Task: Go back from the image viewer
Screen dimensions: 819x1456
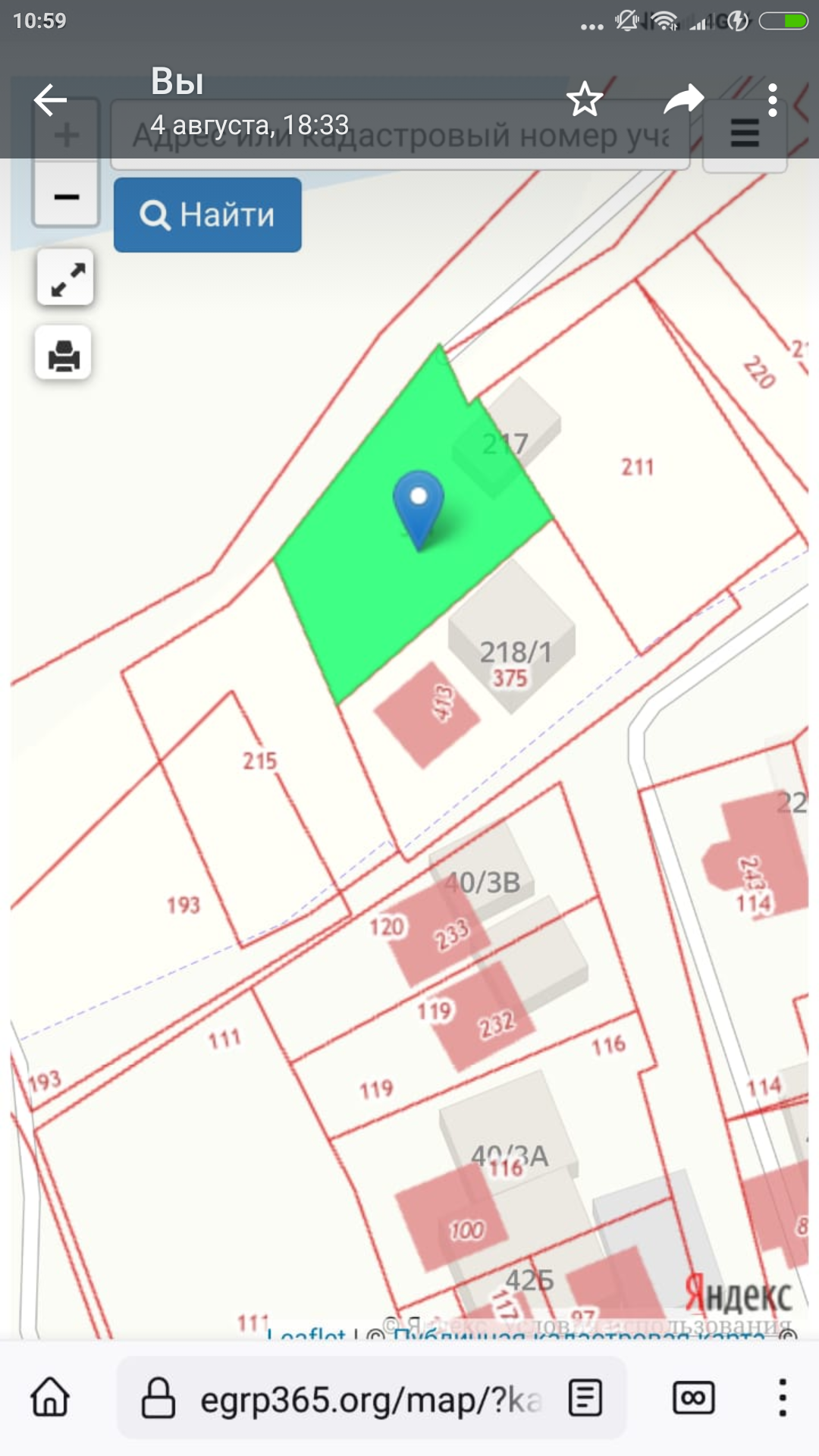Action: (x=50, y=100)
